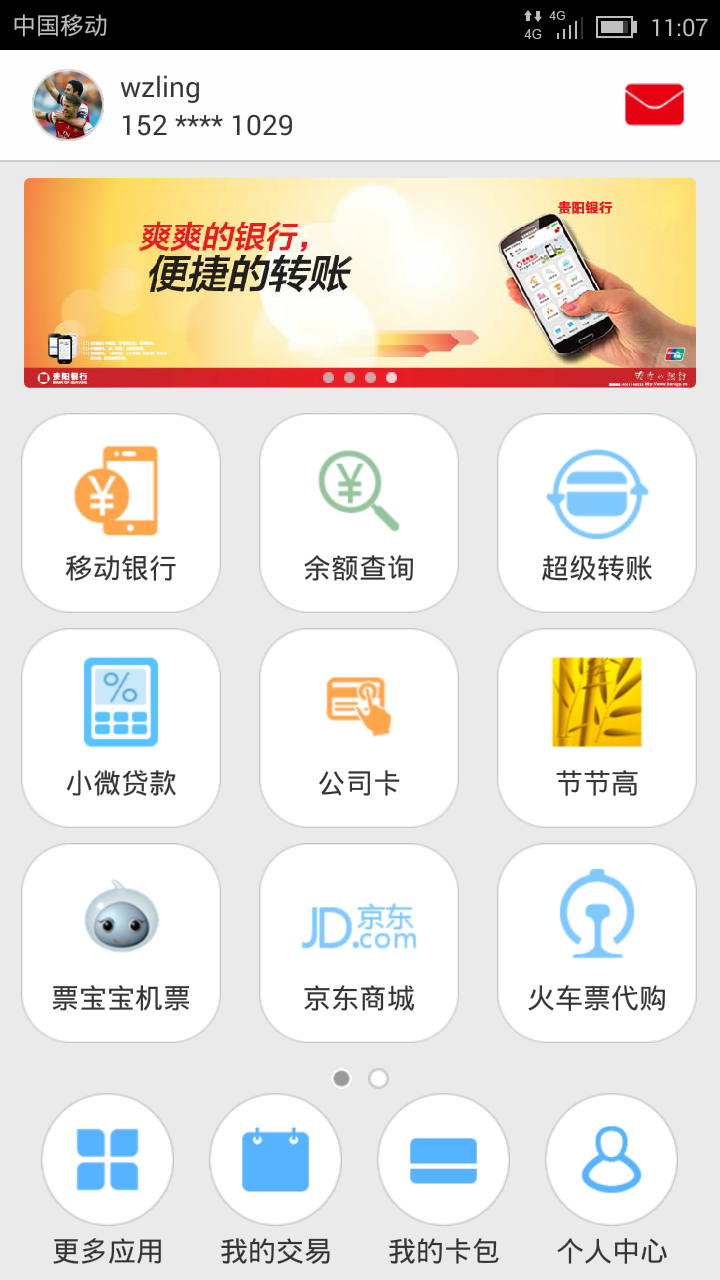Open the 京东商城 JD mall icon
720x1280 pixels.
[x=359, y=943]
